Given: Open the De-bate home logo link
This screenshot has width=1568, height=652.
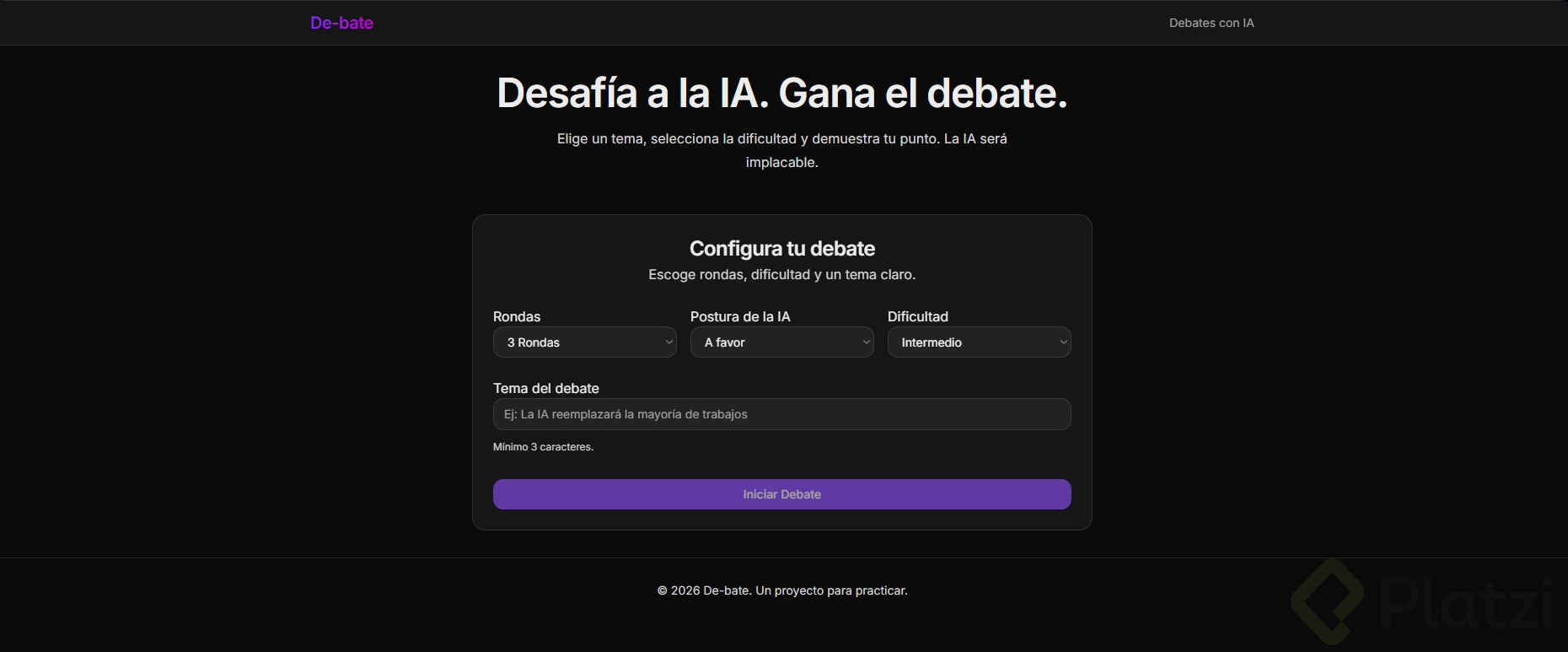Looking at the screenshot, I should 341,23.
